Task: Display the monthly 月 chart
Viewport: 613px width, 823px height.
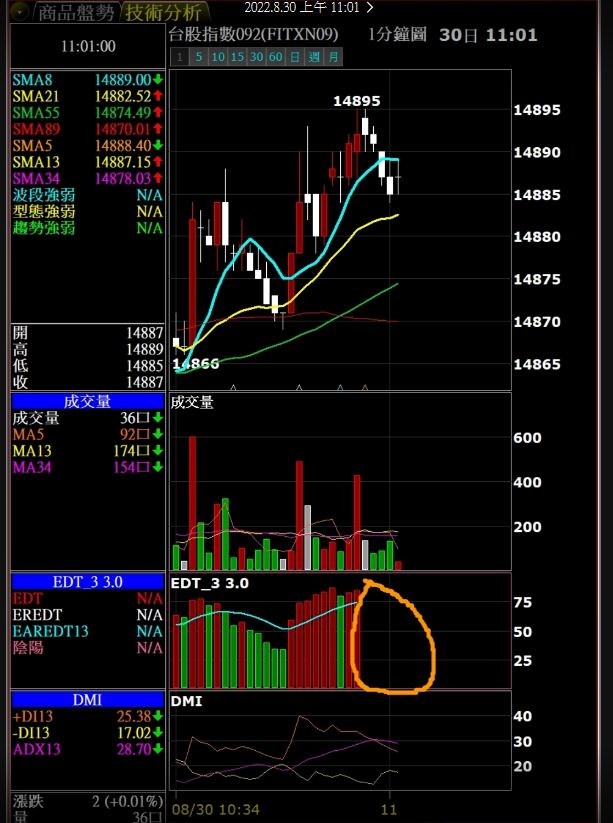Action: pos(333,57)
